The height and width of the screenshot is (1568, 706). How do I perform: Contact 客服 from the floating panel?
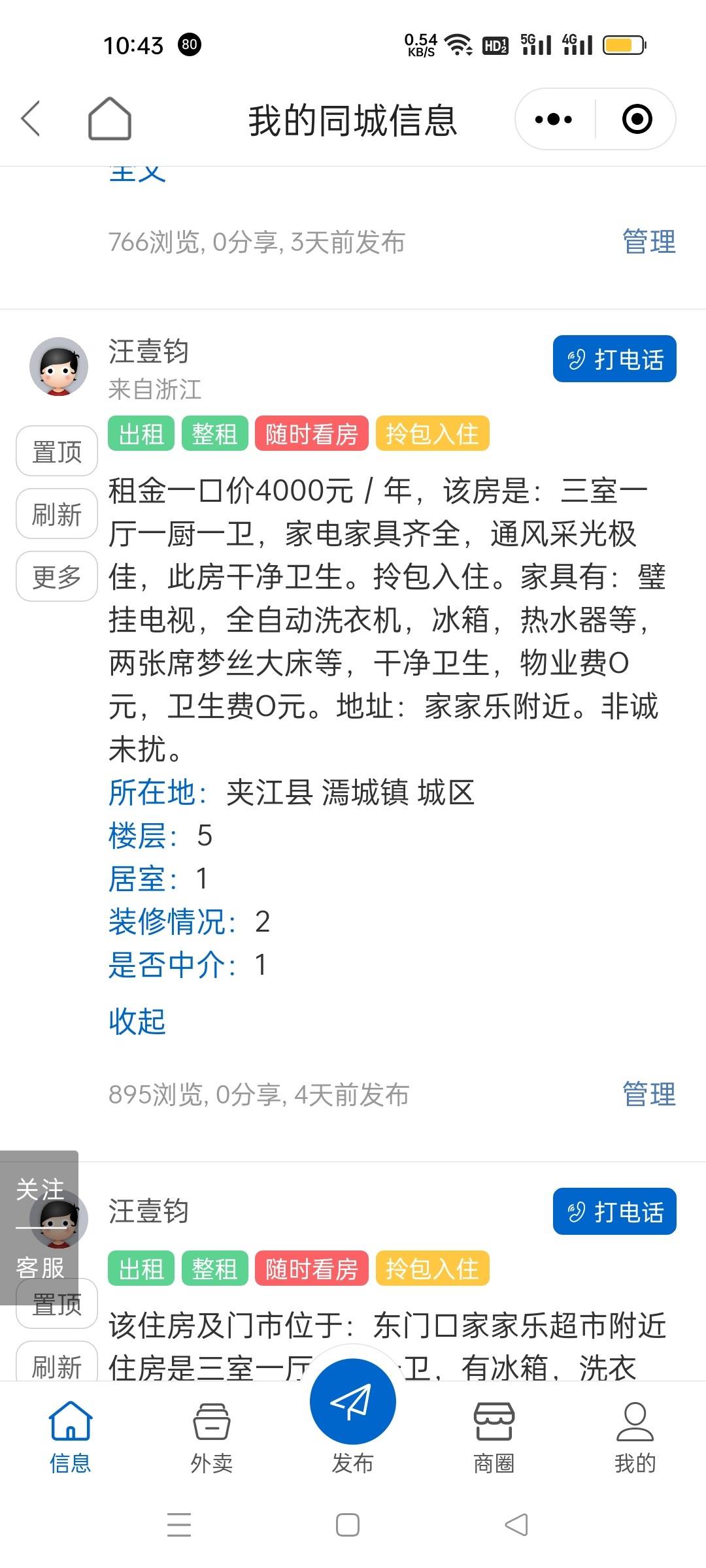[39, 1267]
